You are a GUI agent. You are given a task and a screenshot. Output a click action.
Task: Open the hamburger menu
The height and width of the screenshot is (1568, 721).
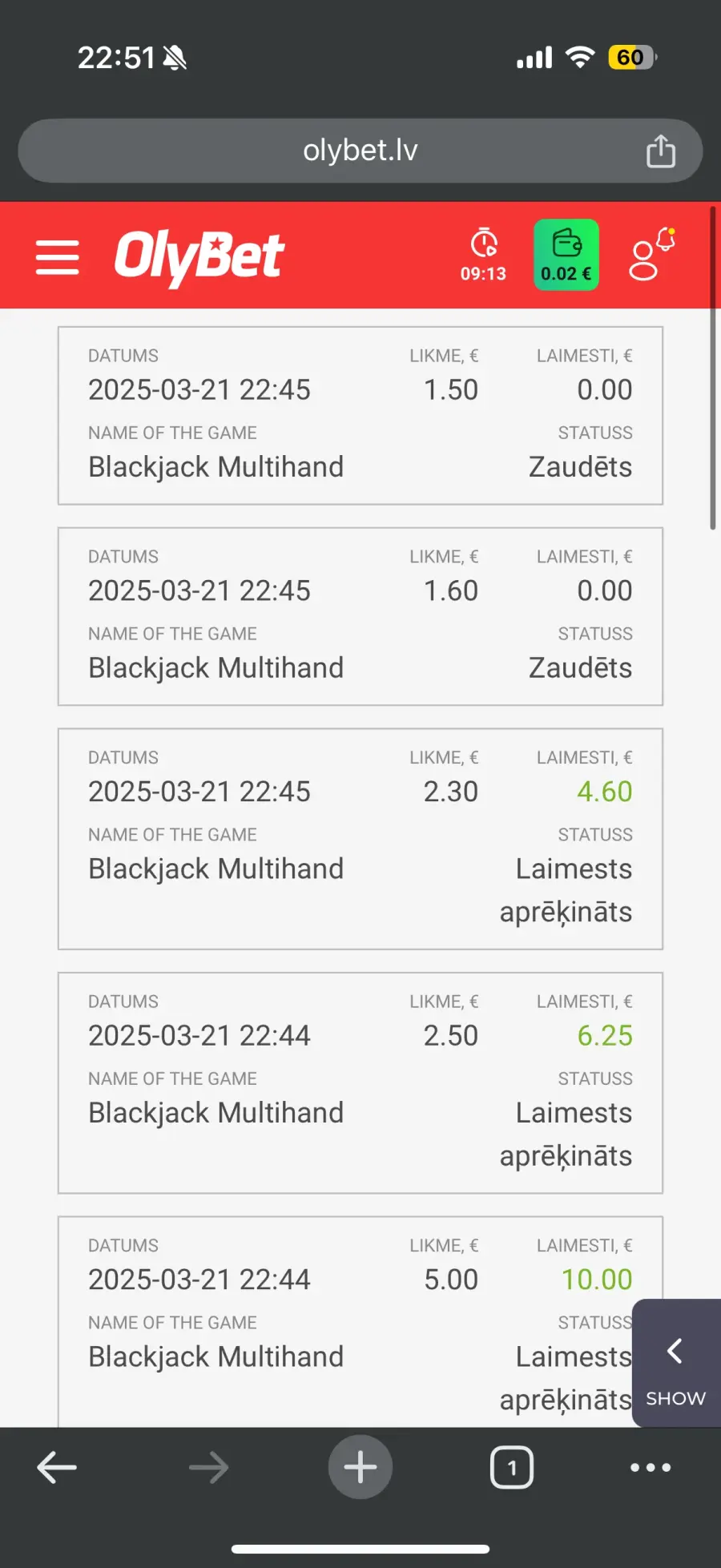point(58,256)
